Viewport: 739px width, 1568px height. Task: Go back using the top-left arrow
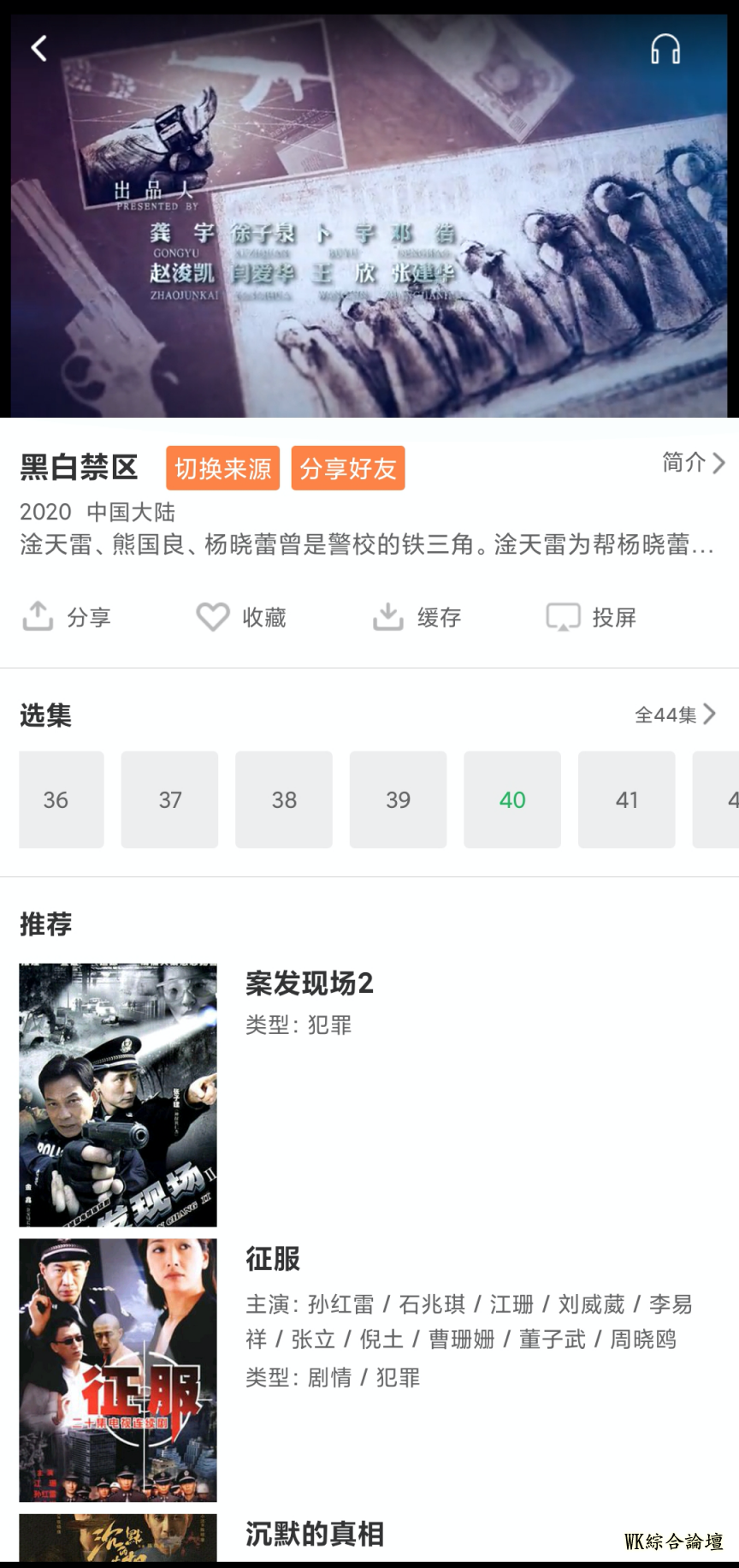[x=39, y=49]
